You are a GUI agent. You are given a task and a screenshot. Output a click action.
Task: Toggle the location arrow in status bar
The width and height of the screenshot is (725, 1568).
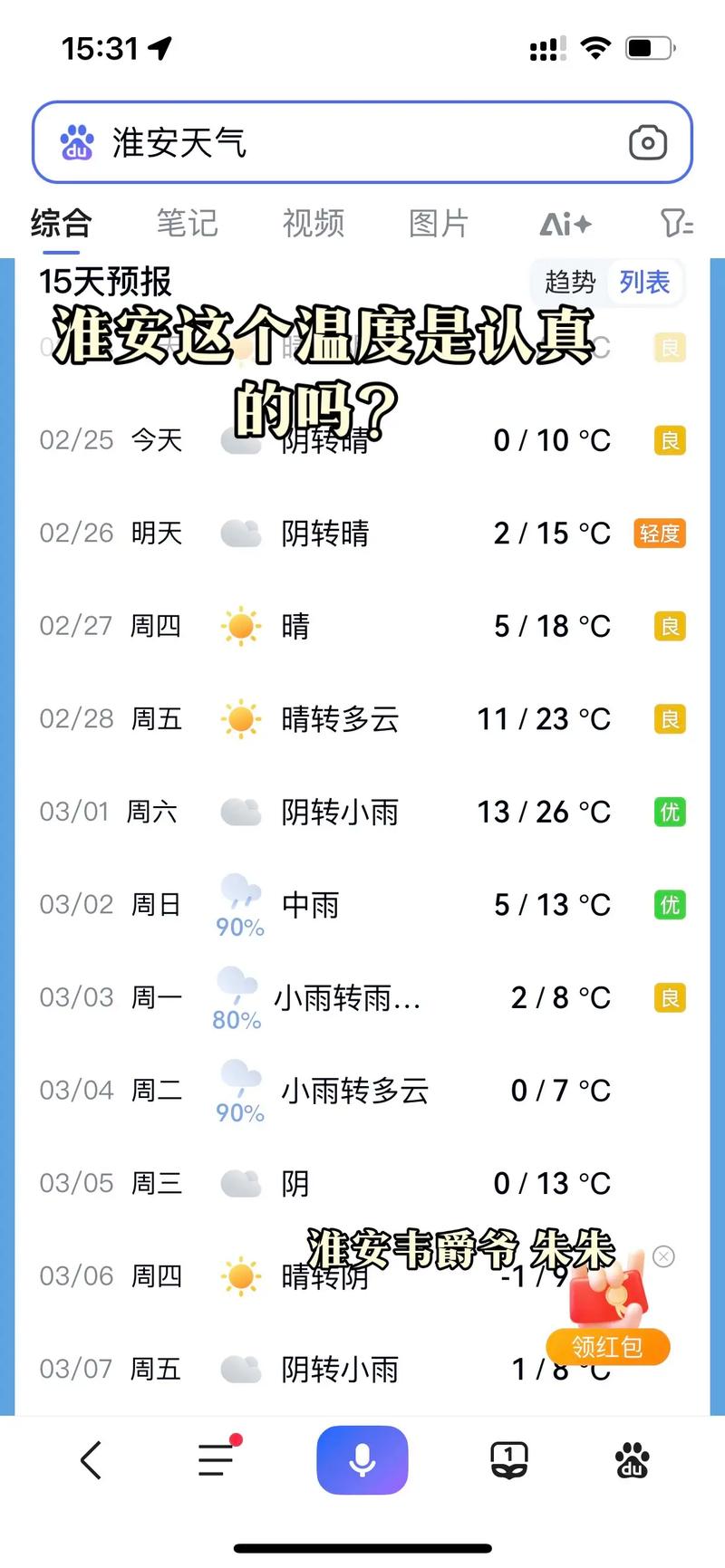(160, 49)
